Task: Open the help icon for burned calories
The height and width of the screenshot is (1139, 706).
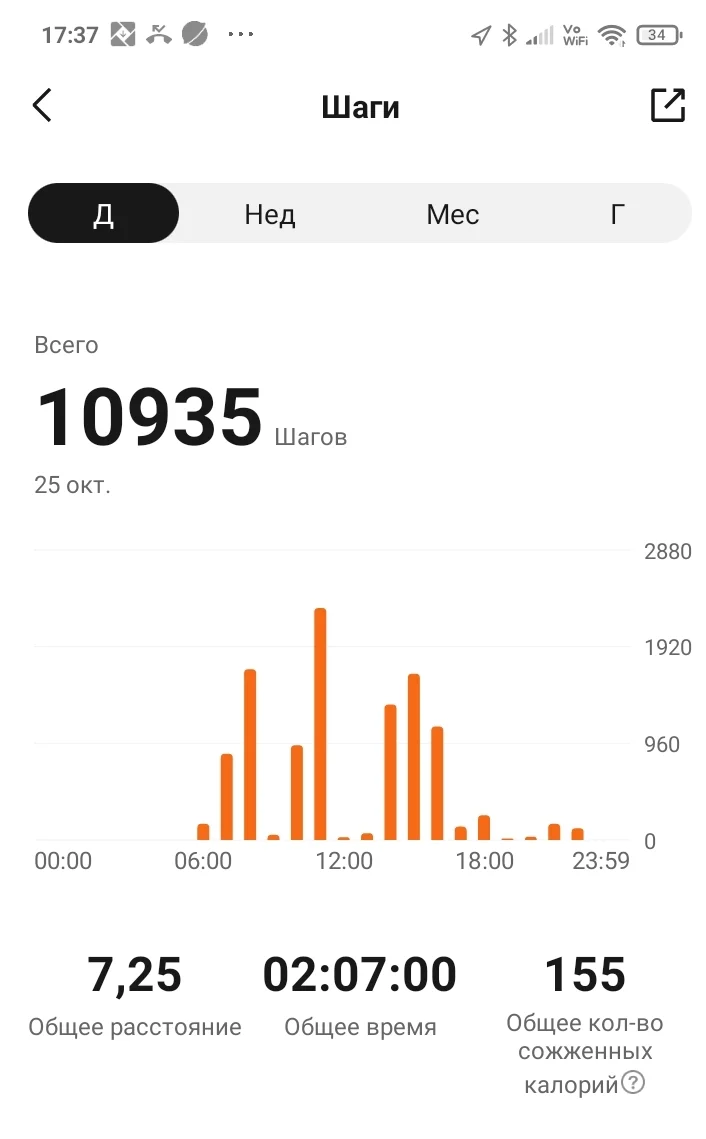Action: 633,1083
